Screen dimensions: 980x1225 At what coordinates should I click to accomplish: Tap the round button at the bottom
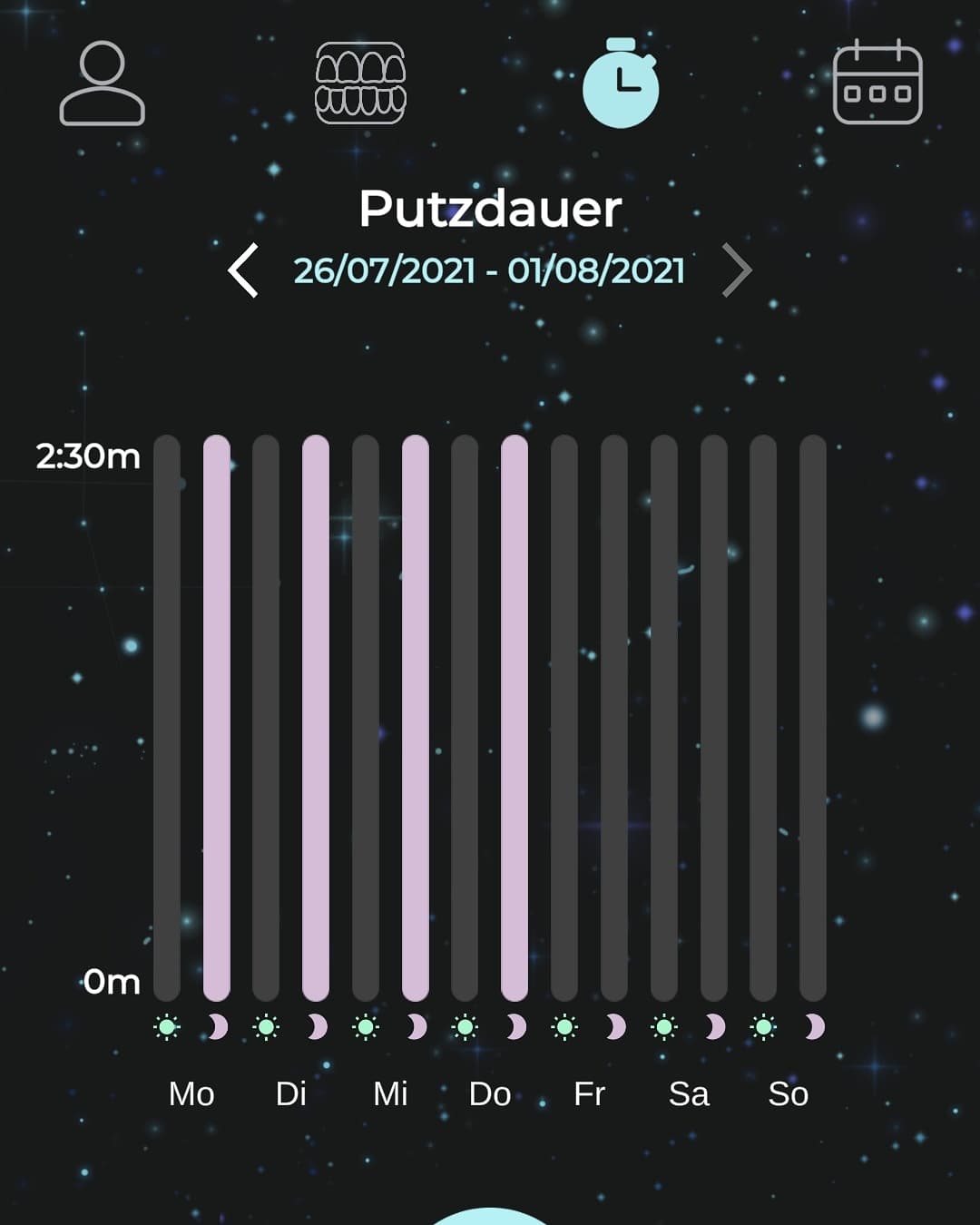490,1217
